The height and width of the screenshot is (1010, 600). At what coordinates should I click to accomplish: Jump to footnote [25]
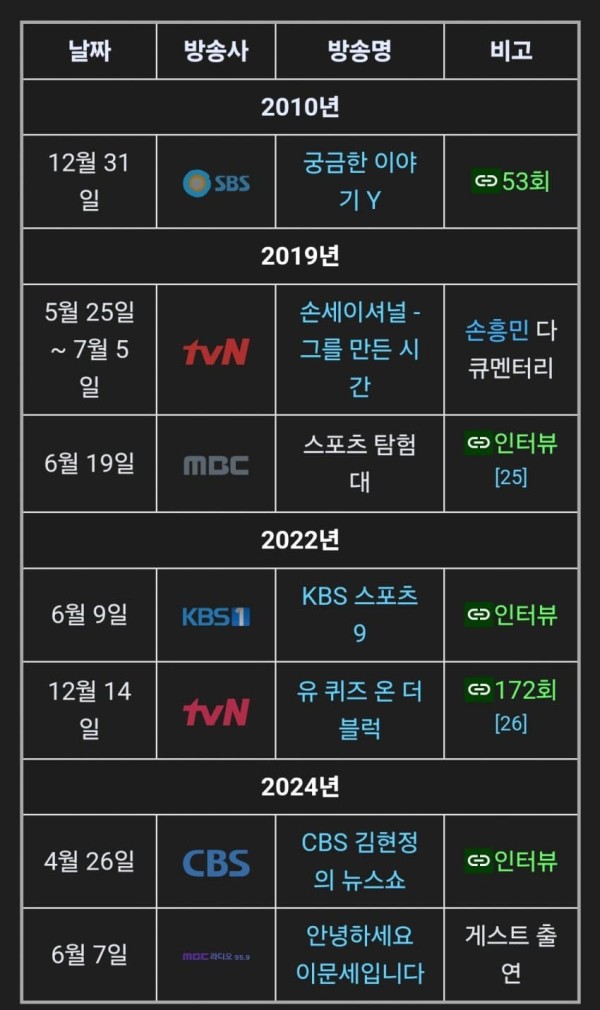[x=511, y=477]
